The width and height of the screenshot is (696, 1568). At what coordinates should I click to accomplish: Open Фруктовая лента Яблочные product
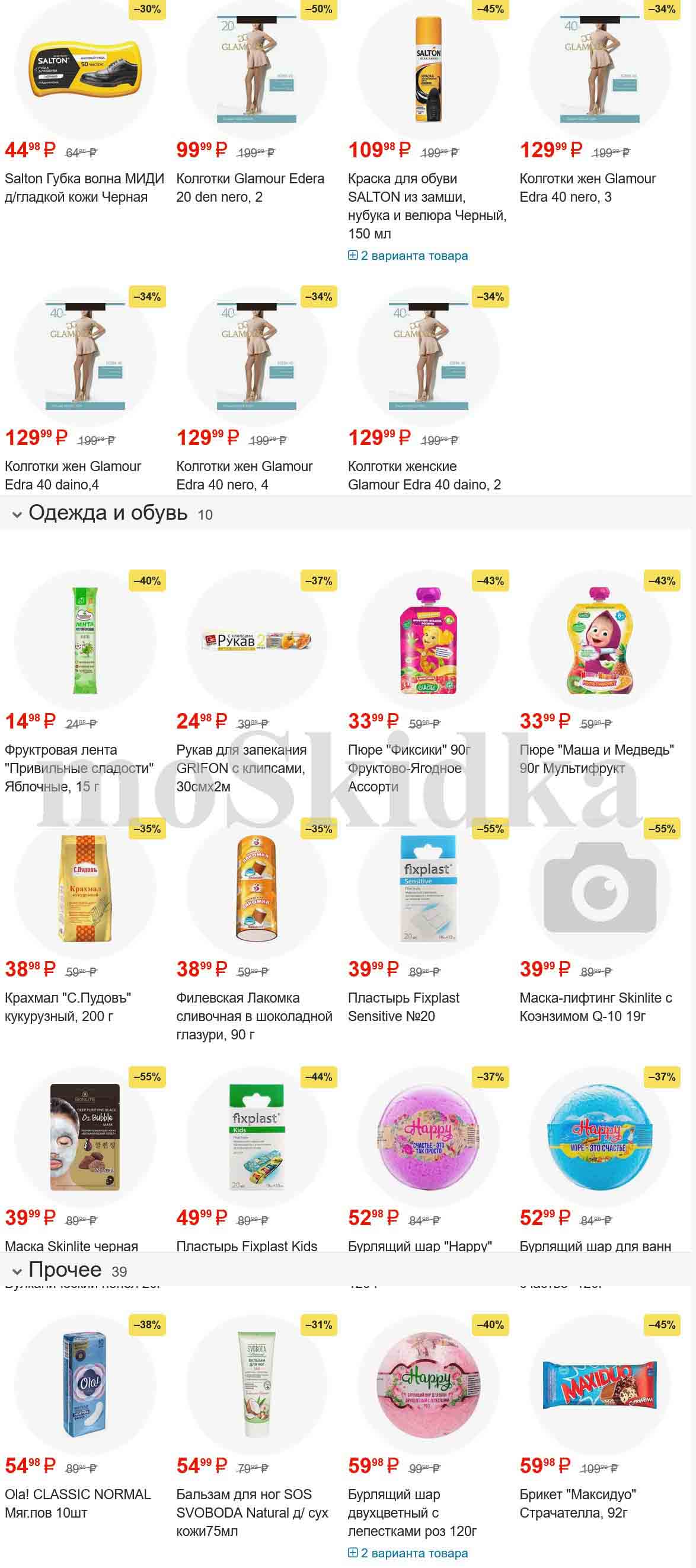(79, 768)
